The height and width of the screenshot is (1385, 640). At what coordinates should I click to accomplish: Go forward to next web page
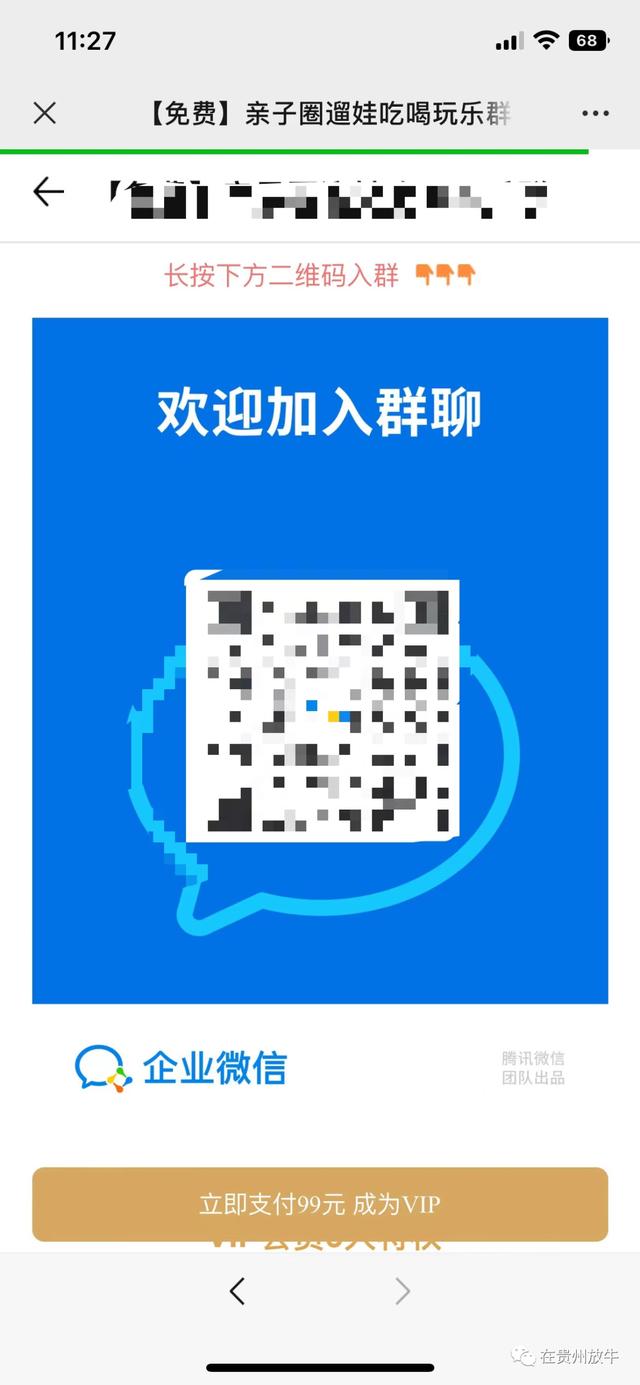(403, 1291)
